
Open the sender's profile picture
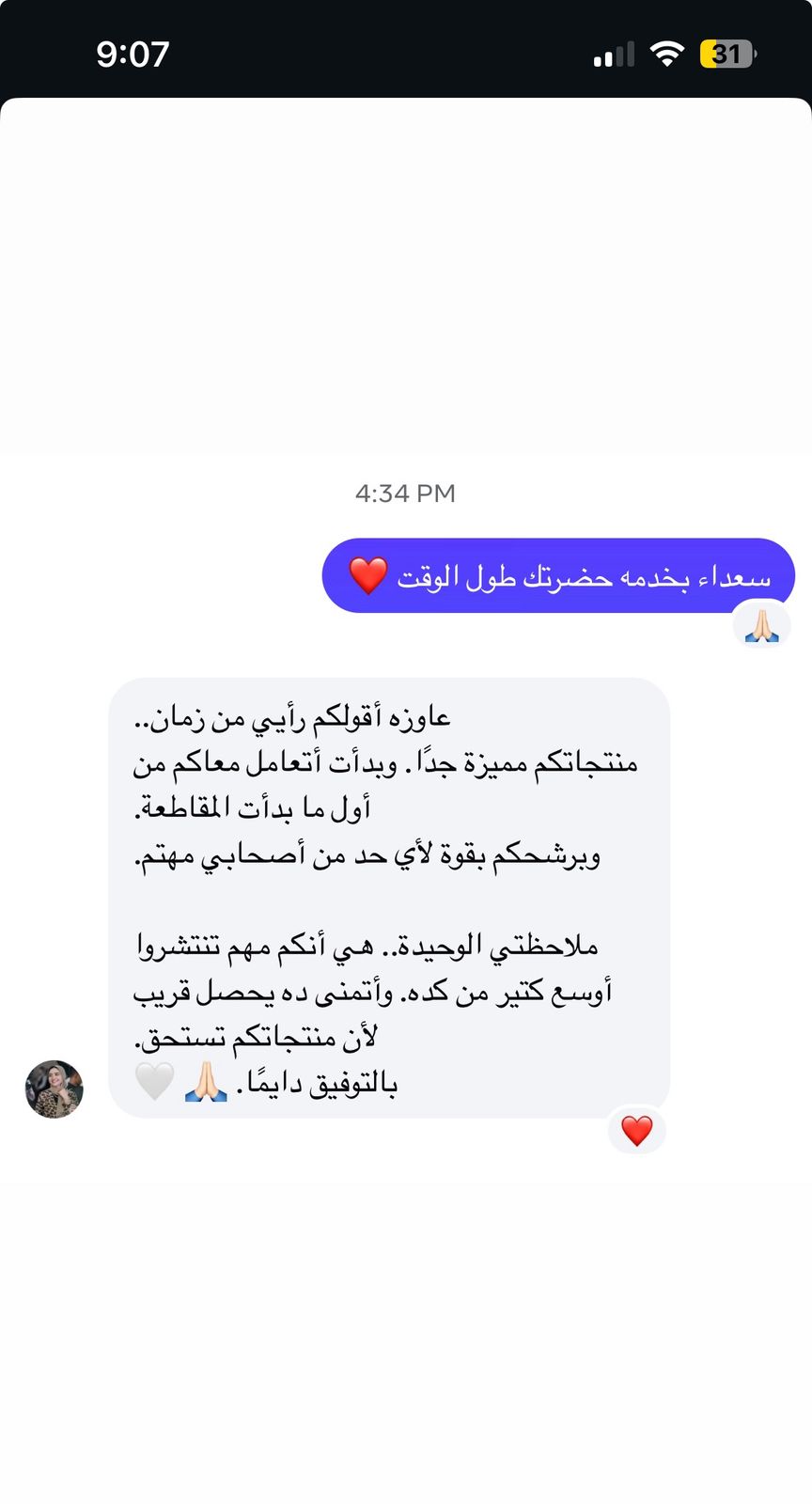(x=54, y=1089)
